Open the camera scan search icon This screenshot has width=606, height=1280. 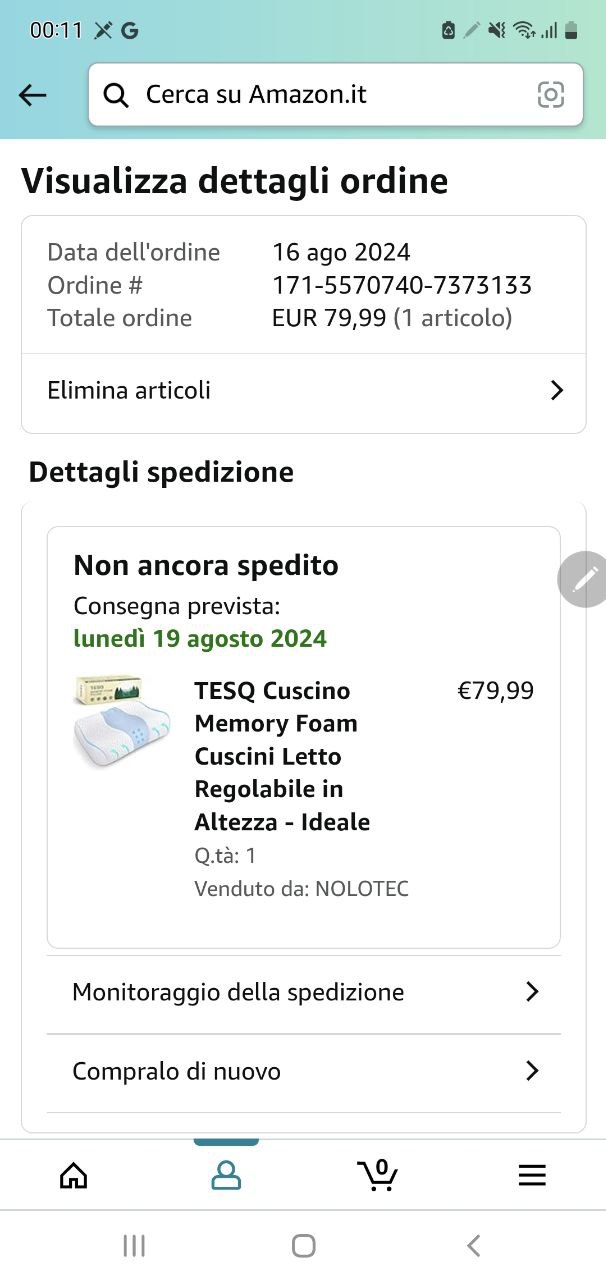pos(550,95)
